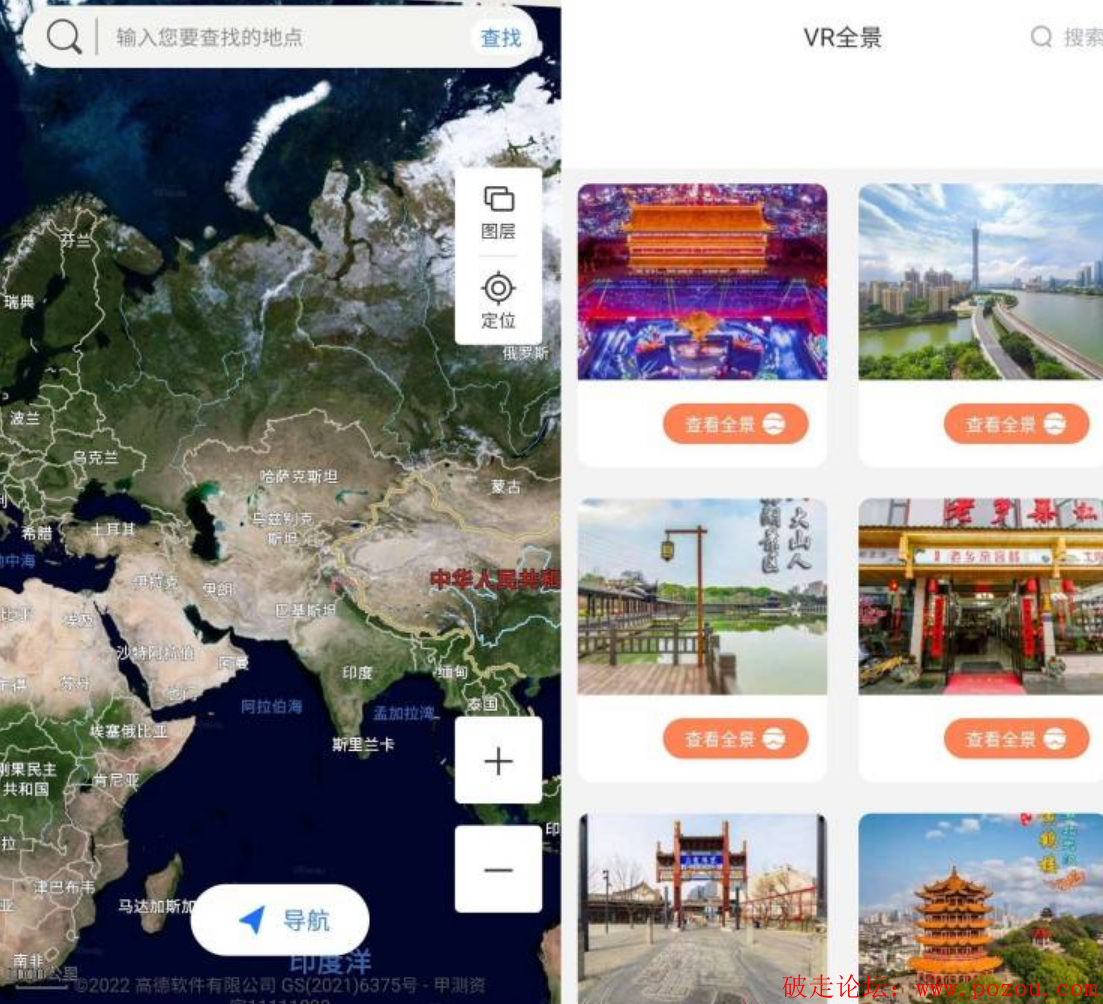Viewport: 1103px width, 1004px height.
Task: Open 搜索 on the VR全景 page
Action: 1068,38
